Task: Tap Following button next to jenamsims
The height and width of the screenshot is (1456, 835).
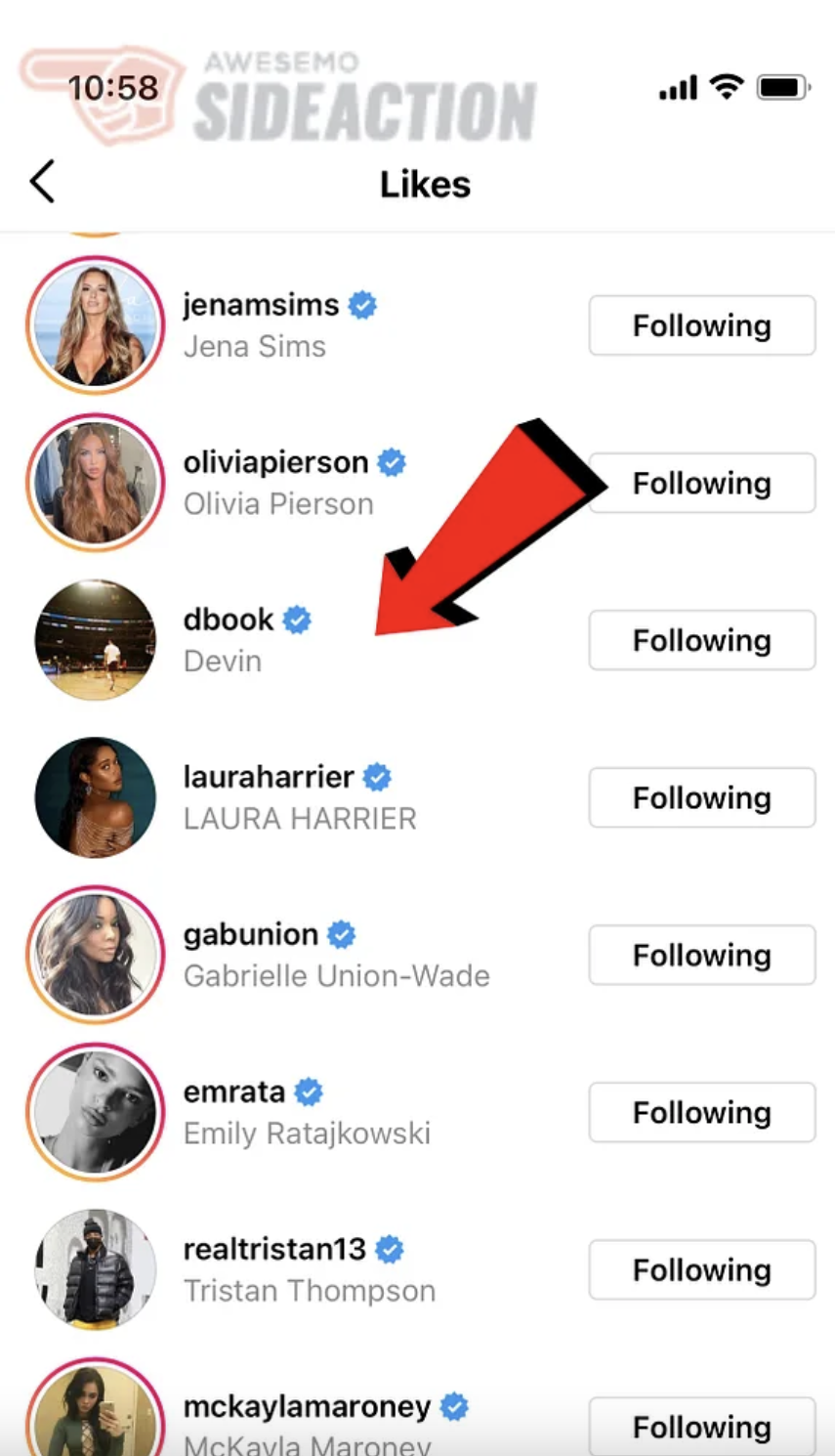Action: 701,325
